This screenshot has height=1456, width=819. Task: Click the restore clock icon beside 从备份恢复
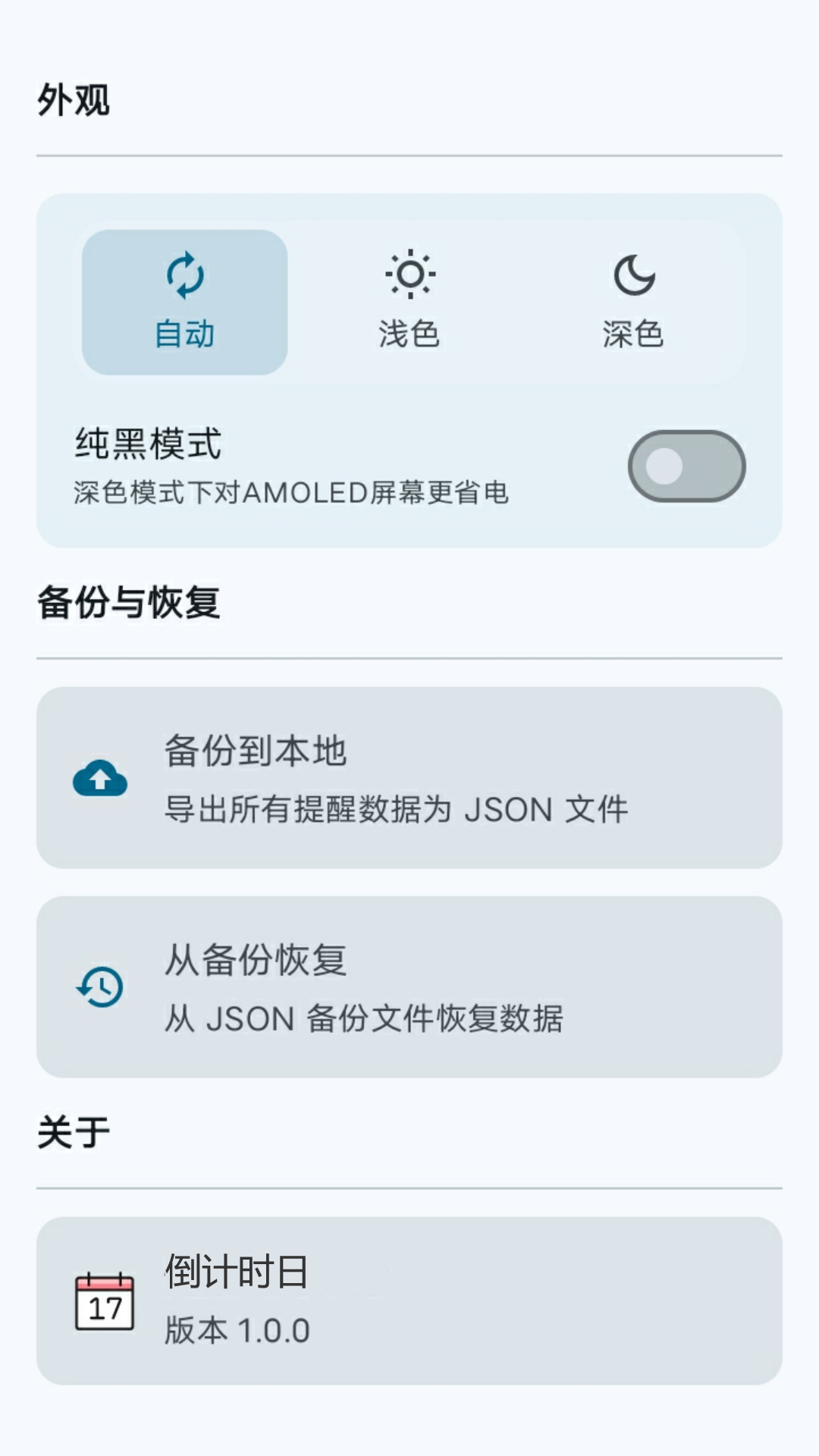tap(101, 986)
